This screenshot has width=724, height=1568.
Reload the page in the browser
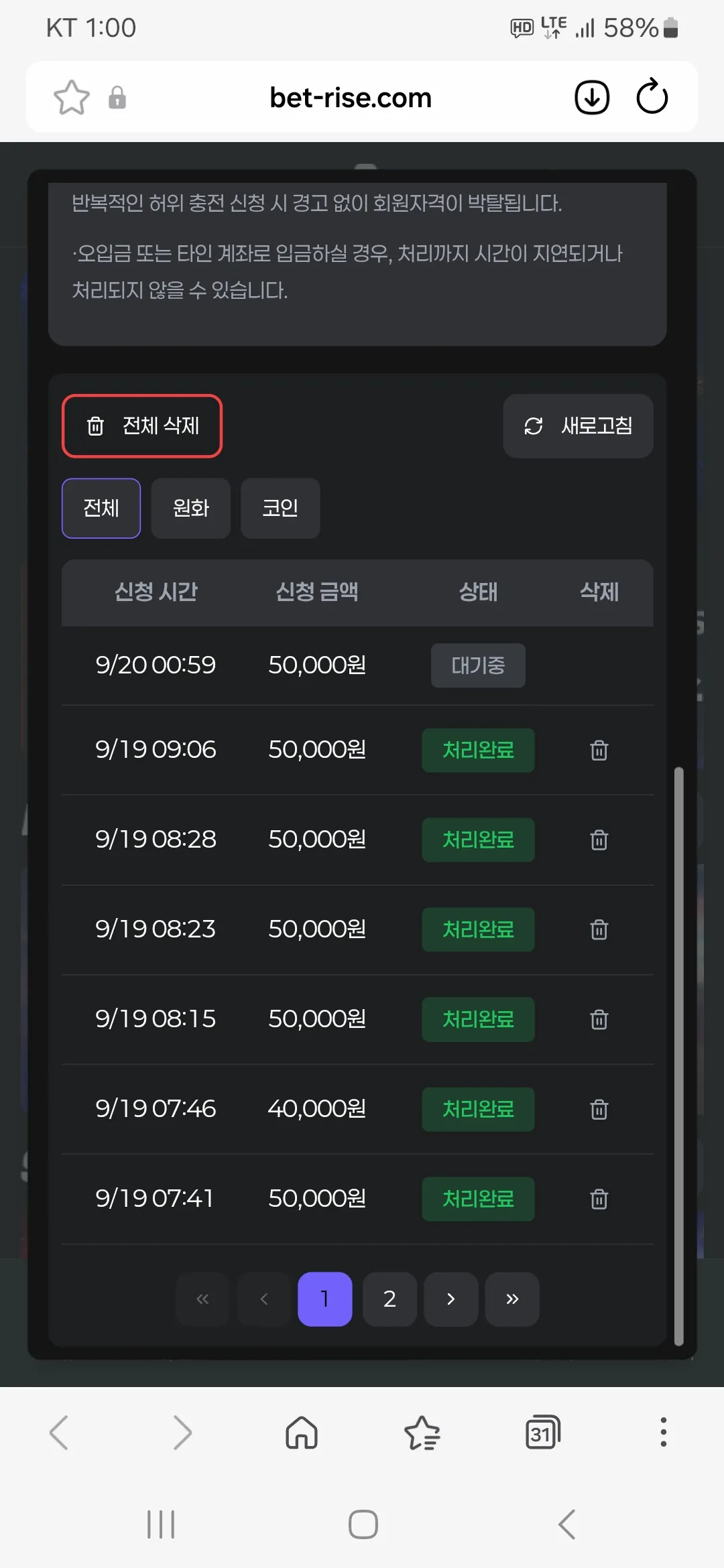coord(652,97)
